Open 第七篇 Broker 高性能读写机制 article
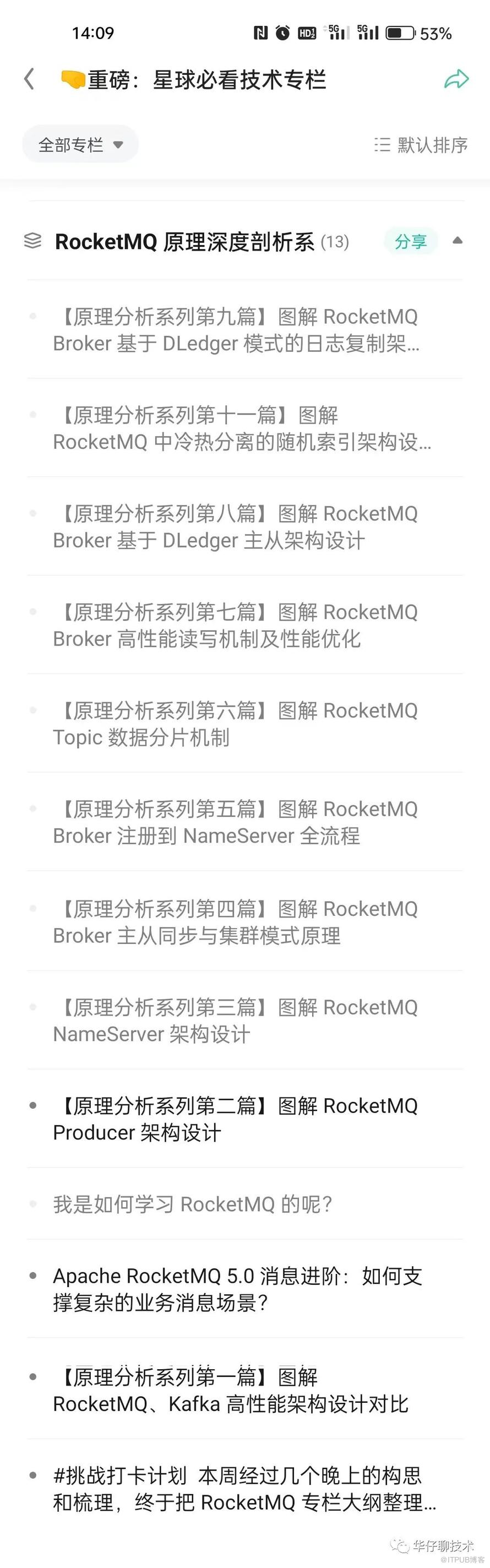Viewport: 490px width, 1568px height. point(236,626)
